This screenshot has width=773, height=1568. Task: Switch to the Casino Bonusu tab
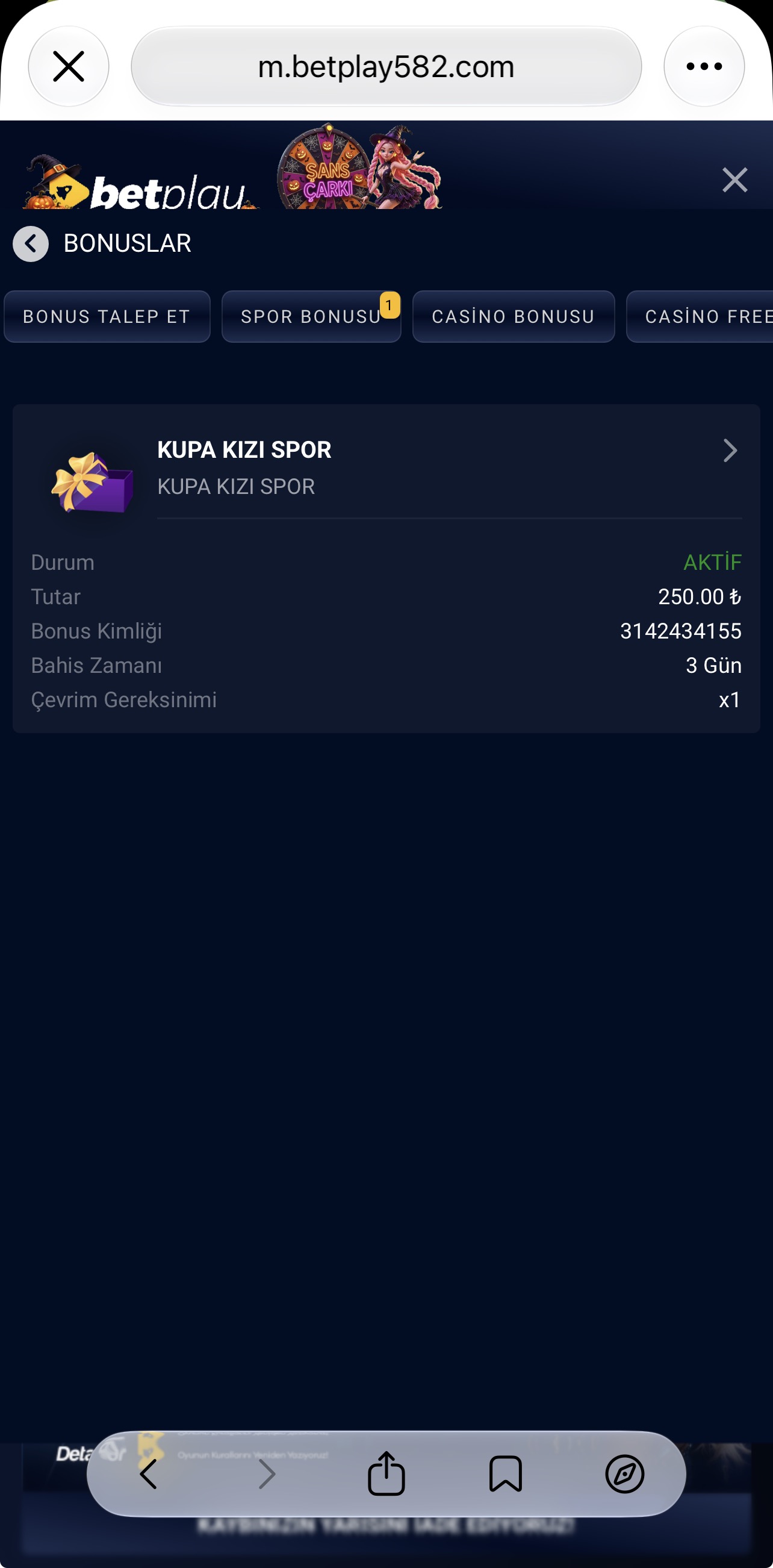point(514,316)
